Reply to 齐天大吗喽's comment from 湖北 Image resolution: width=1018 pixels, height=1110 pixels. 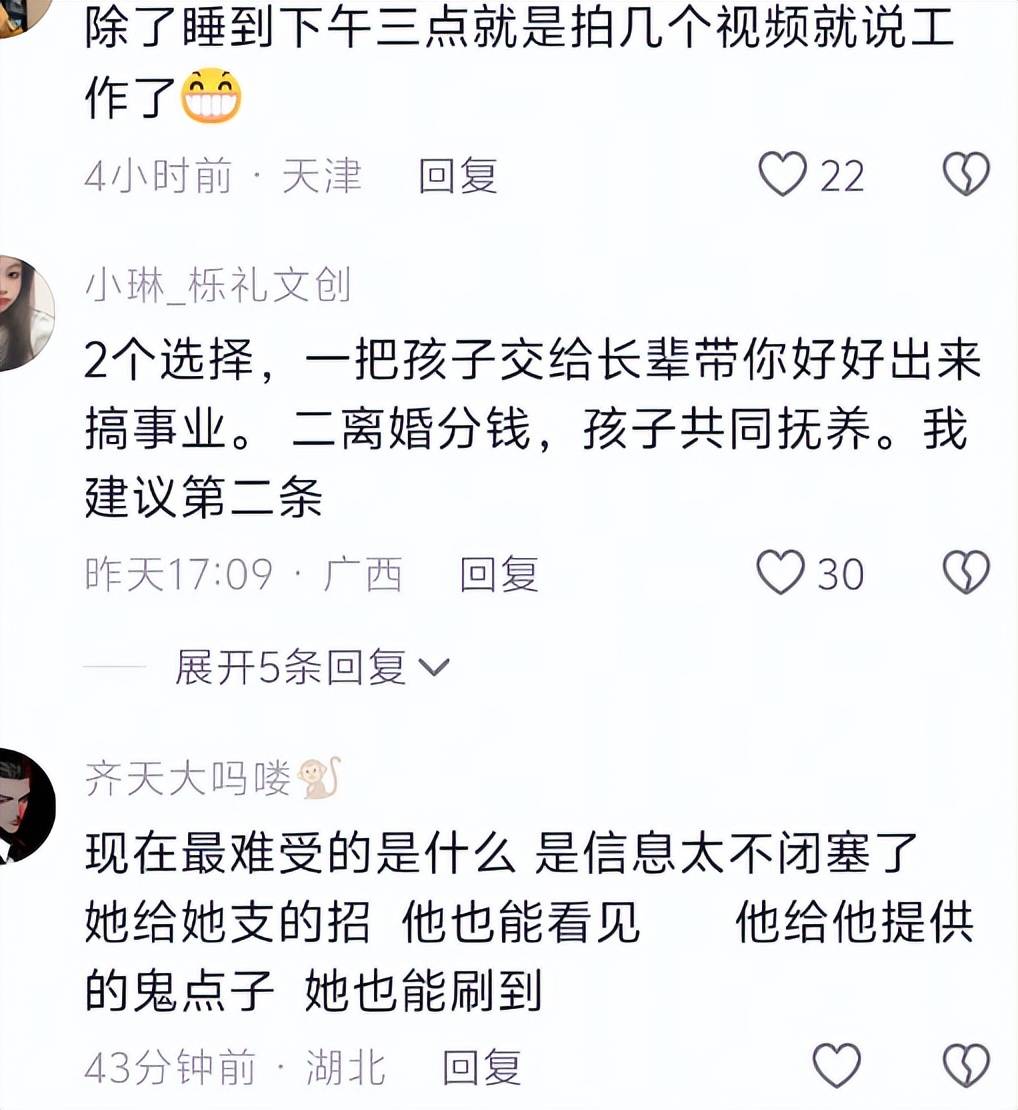(482, 1068)
